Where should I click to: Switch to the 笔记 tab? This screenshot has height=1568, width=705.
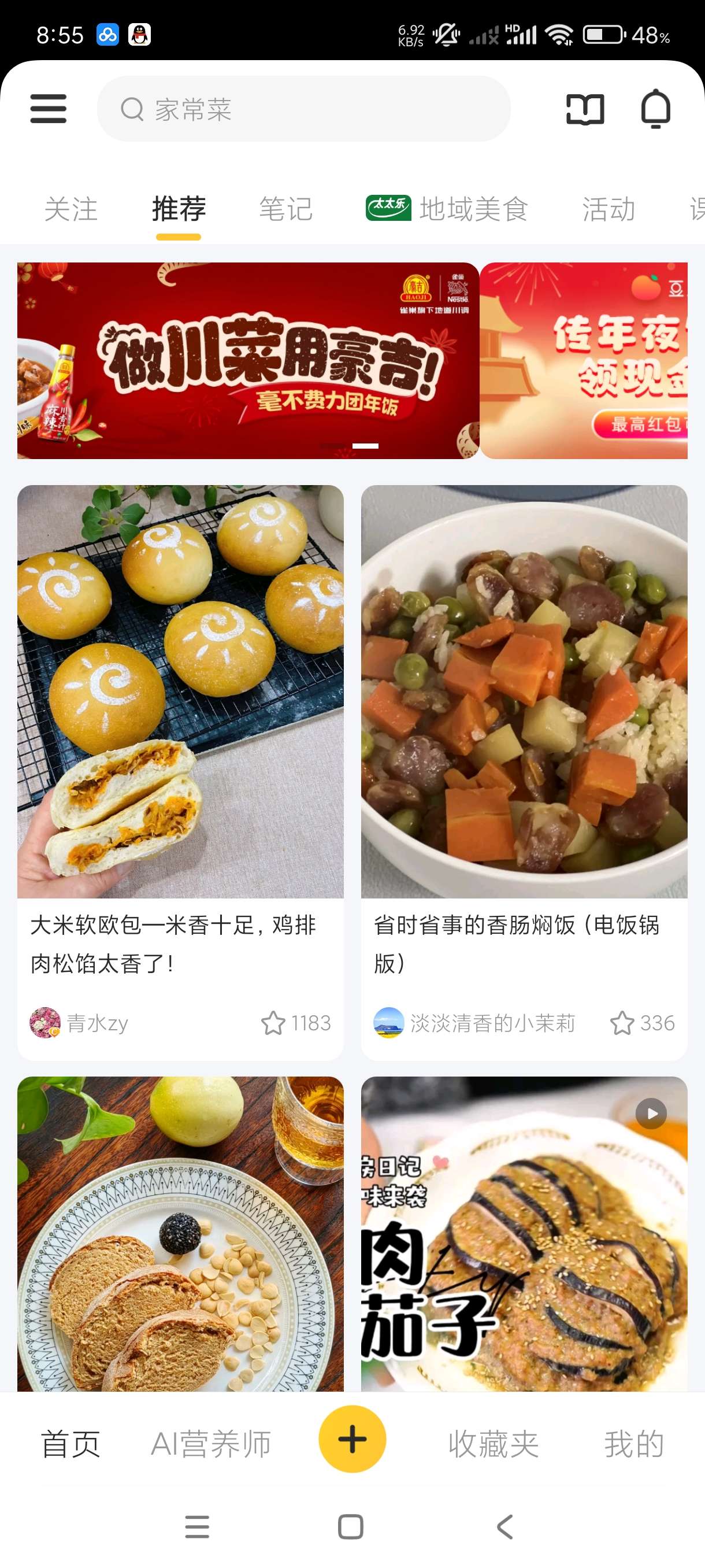point(286,209)
